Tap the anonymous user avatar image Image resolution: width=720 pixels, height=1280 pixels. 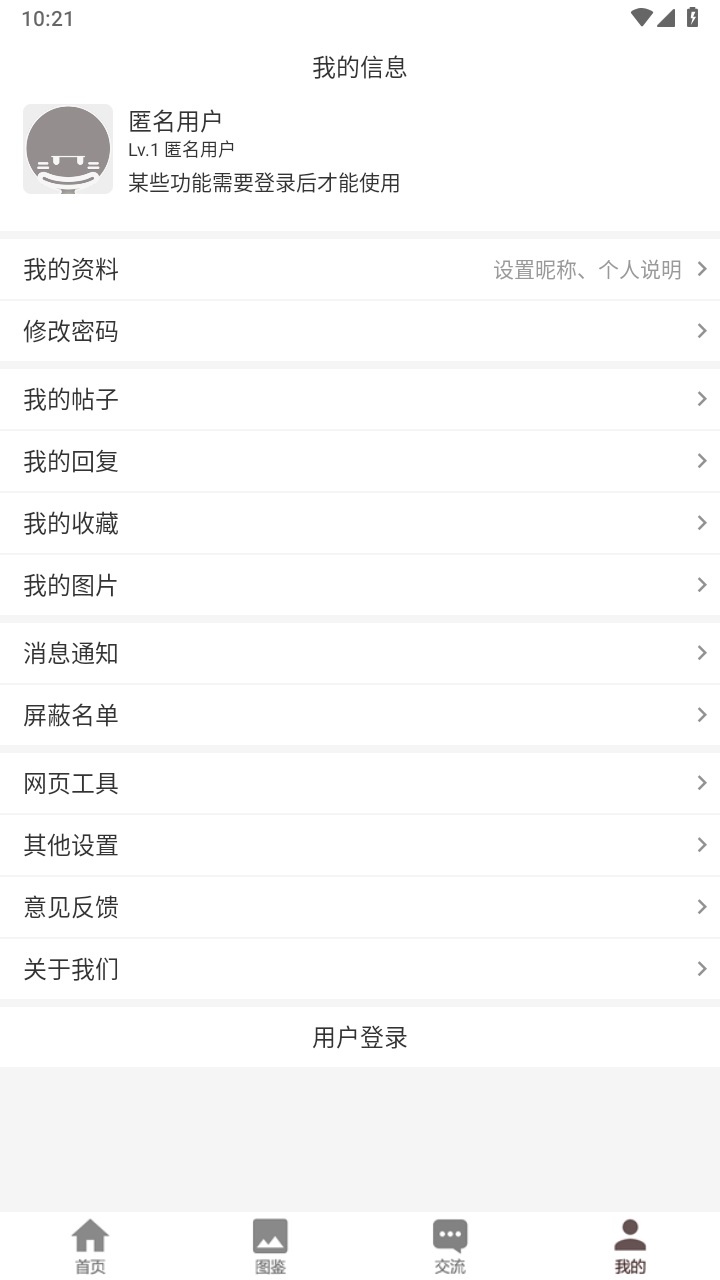click(67, 148)
